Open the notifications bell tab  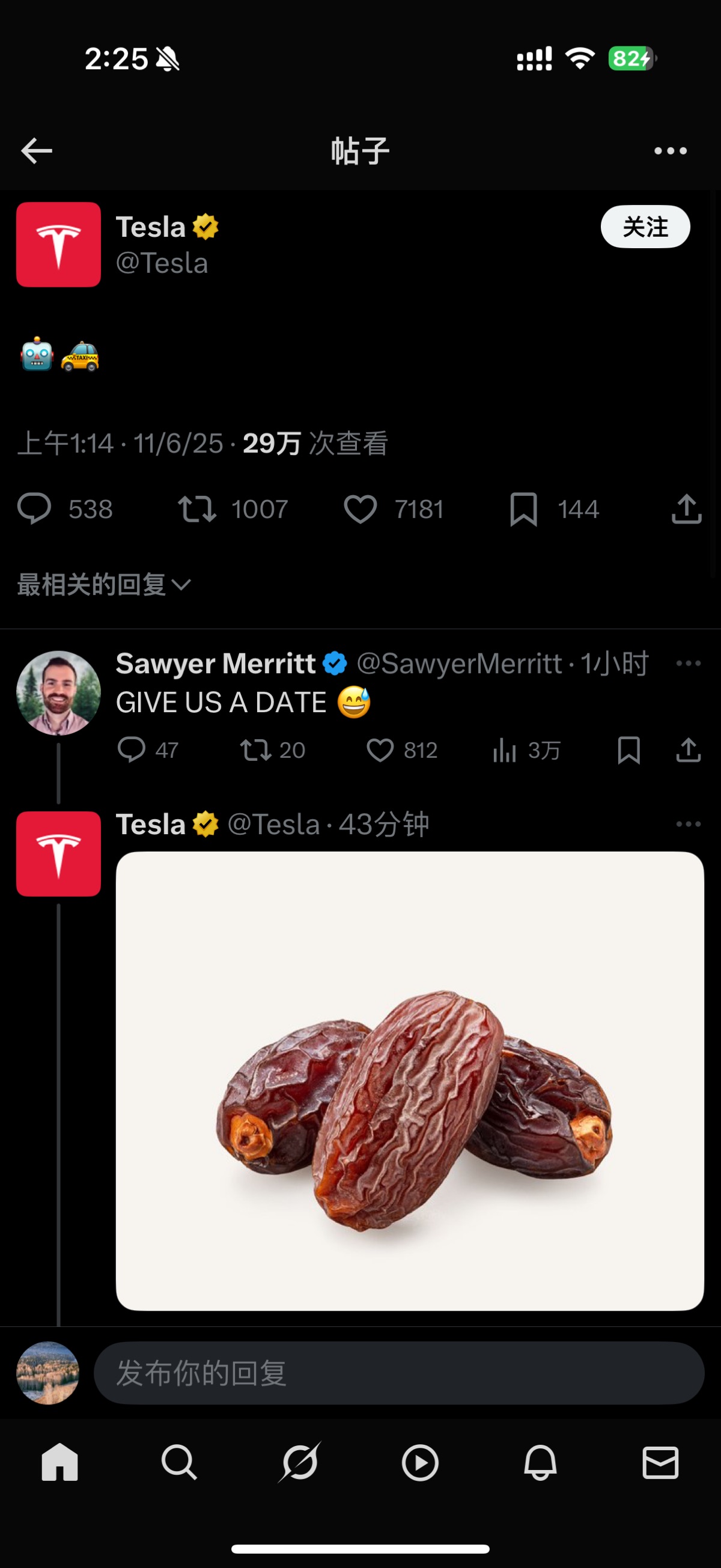(x=540, y=1462)
